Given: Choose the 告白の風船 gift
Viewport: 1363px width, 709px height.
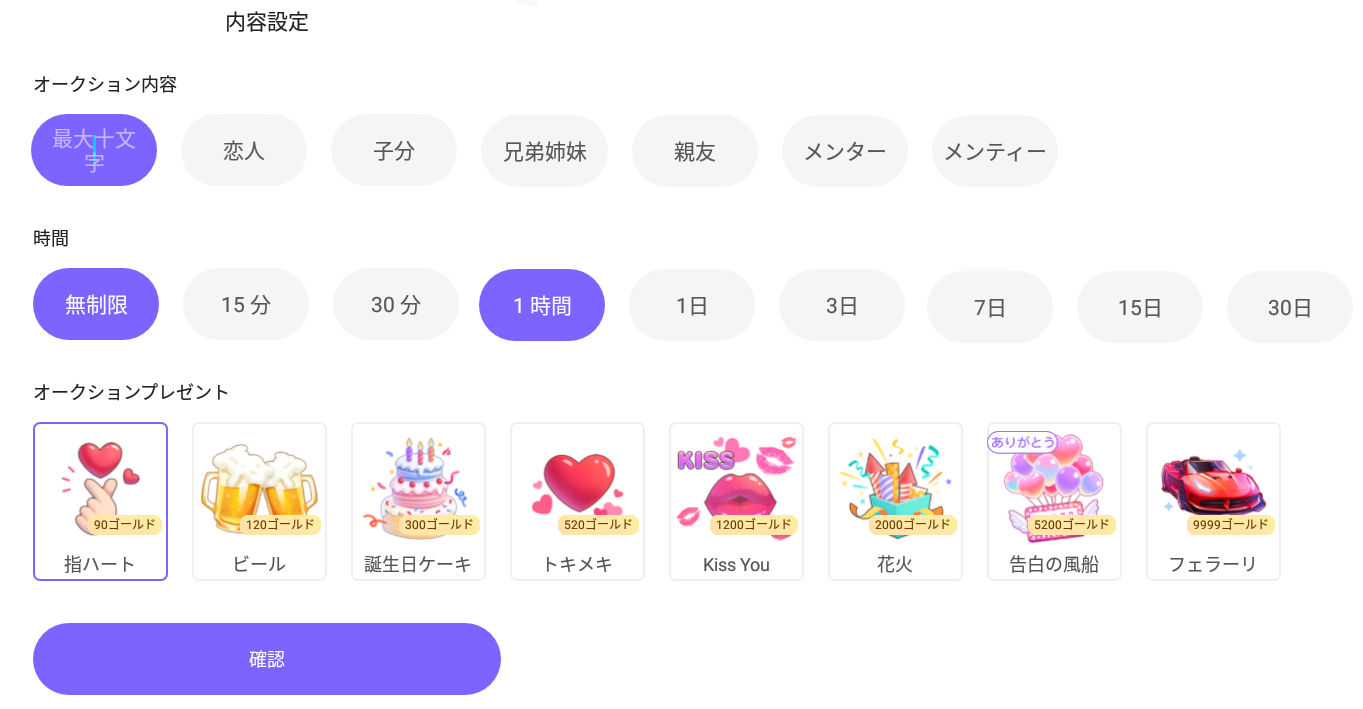Looking at the screenshot, I should pyautogui.click(x=1054, y=501).
